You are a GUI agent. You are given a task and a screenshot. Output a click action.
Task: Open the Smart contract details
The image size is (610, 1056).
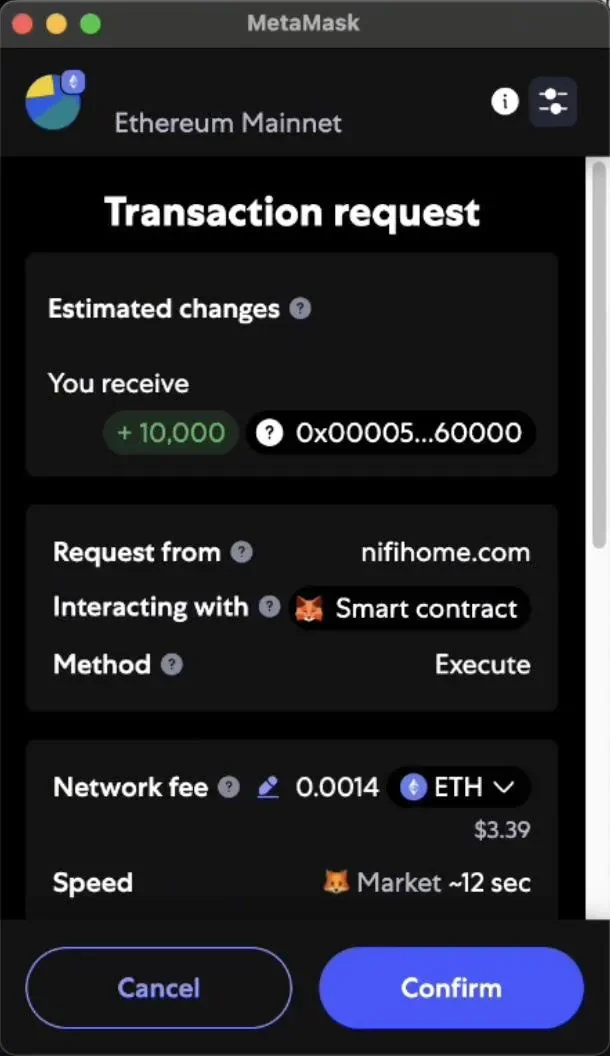pos(410,608)
